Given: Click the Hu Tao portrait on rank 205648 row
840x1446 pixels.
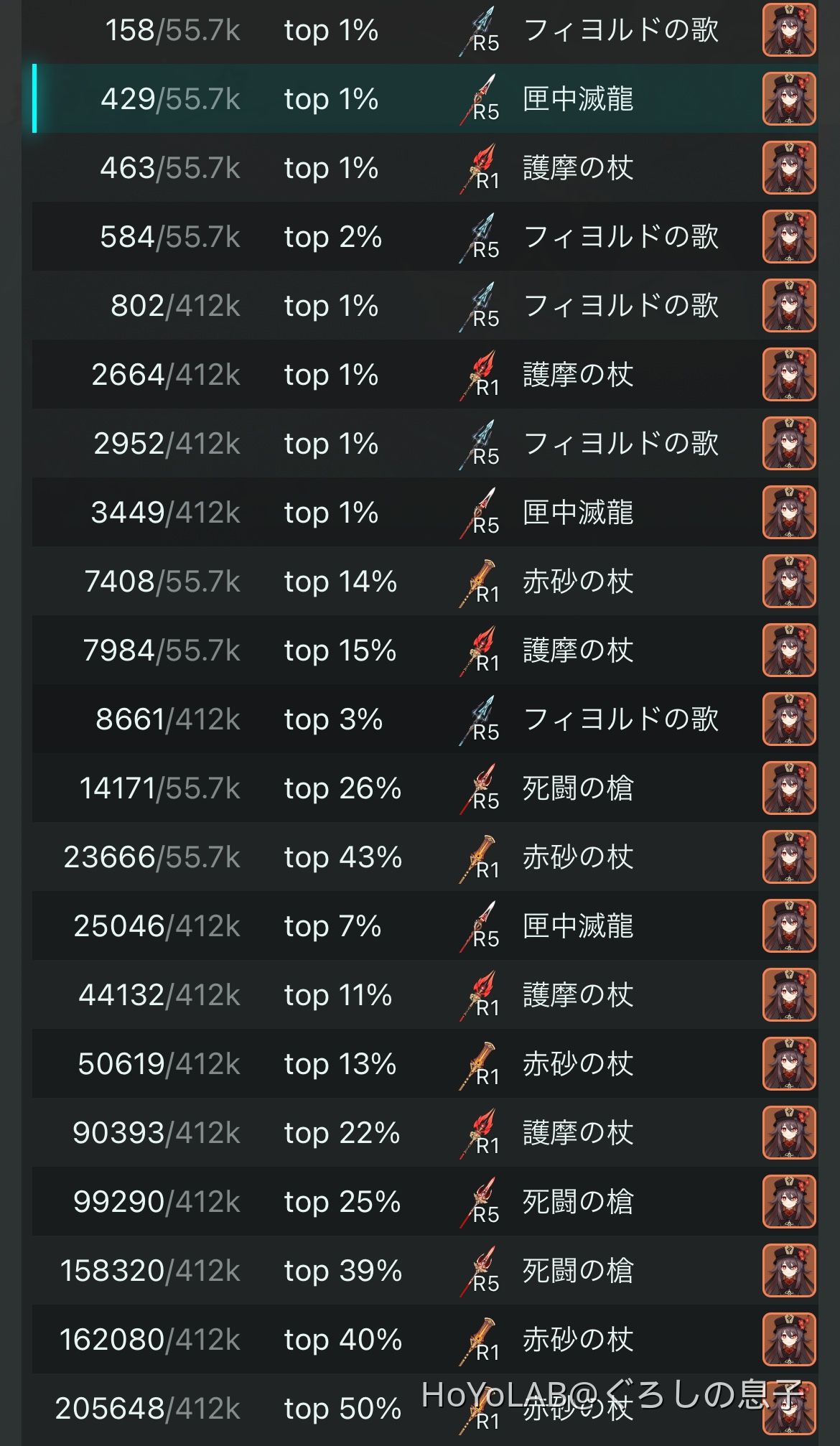Looking at the screenshot, I should (x=790, y=1407).
